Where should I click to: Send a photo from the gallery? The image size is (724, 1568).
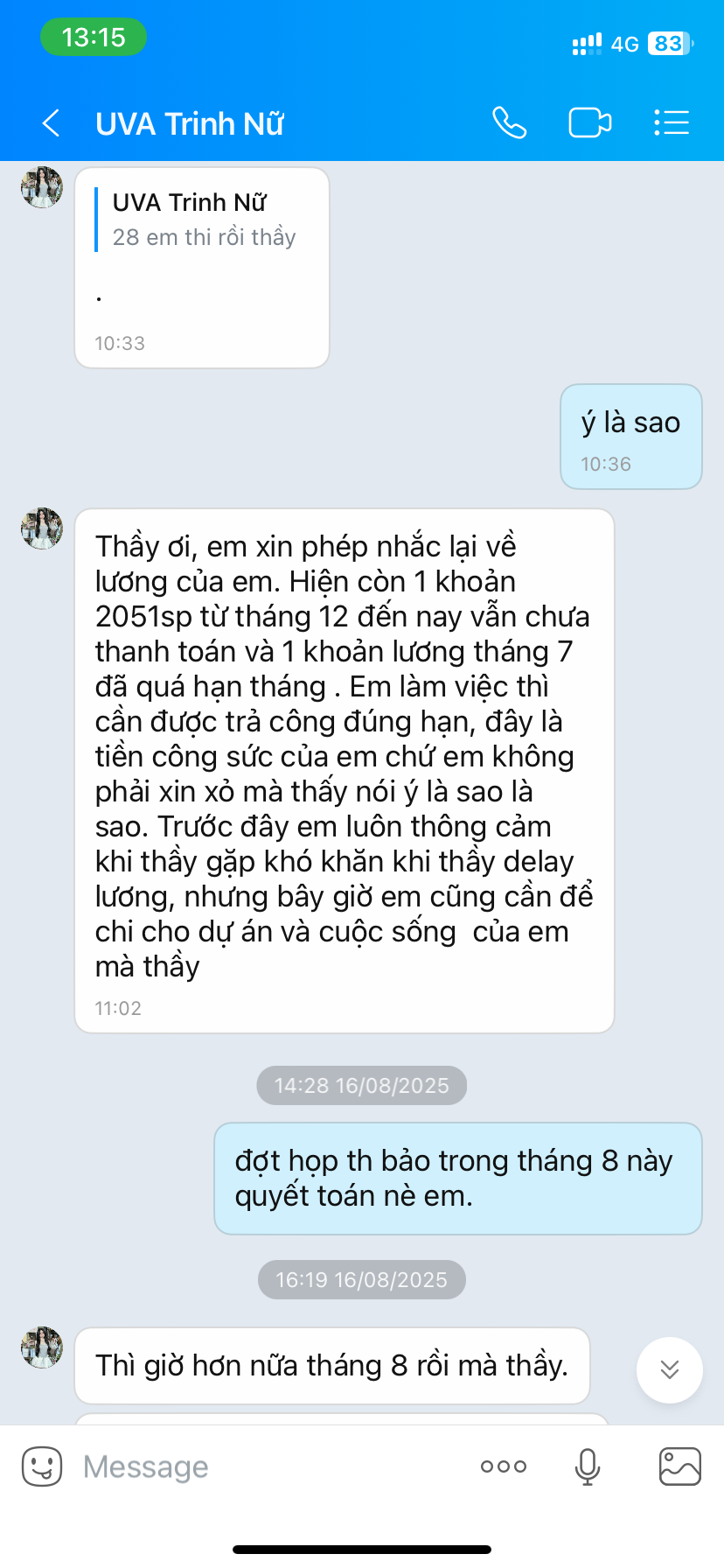[x=679, y=1466]
